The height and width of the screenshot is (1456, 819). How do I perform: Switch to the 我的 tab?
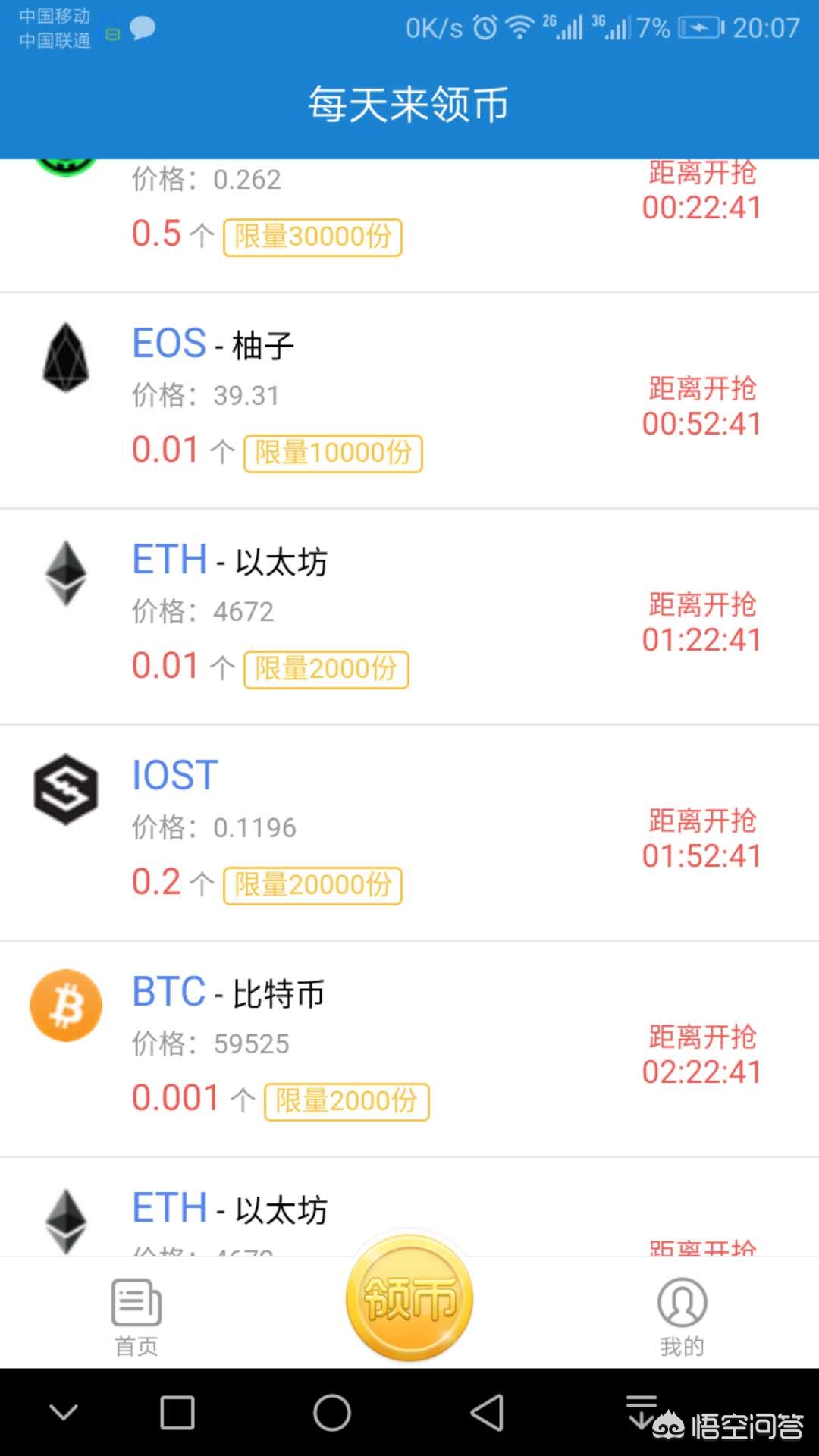(x=682, y=1317)
